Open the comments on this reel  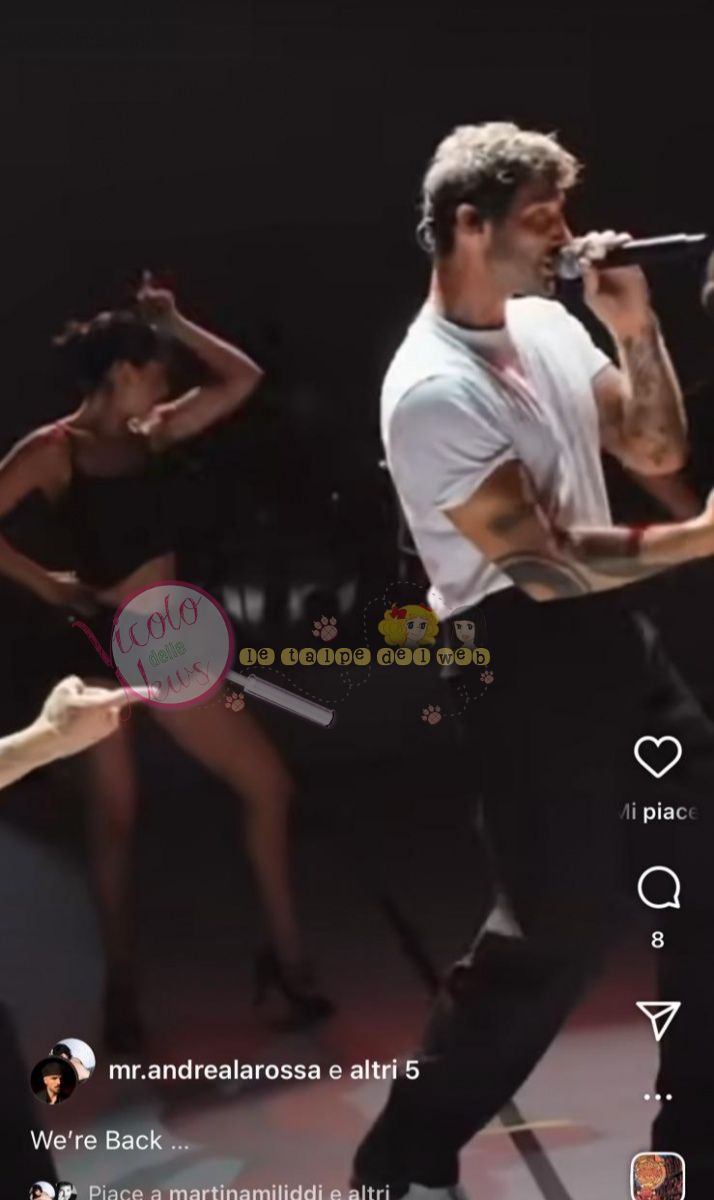pos(657,888)
